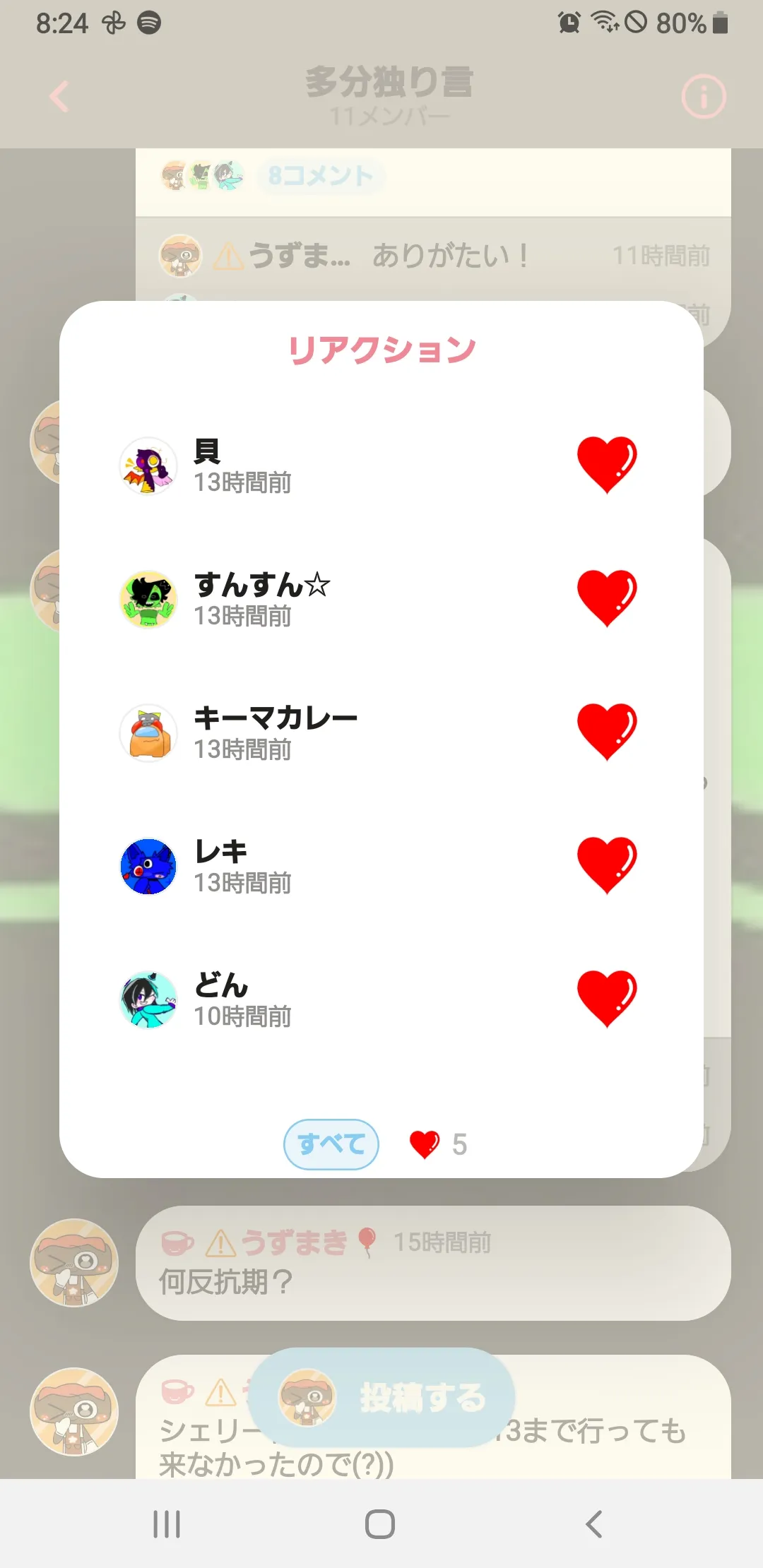Go to the system home screen
763x1568 pixels.
(x=380, y=1524)
